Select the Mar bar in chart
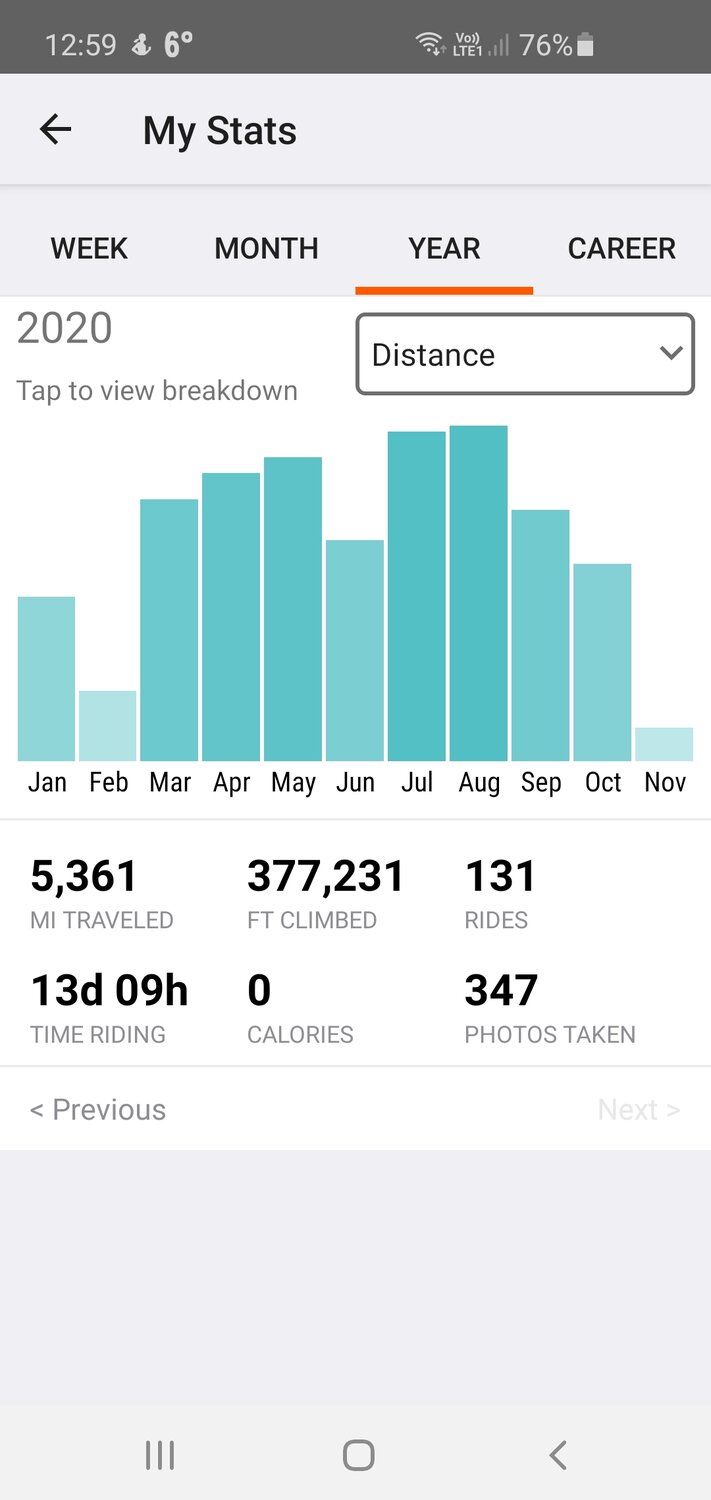Viewport: 711px width, 1500px height. 169,630
